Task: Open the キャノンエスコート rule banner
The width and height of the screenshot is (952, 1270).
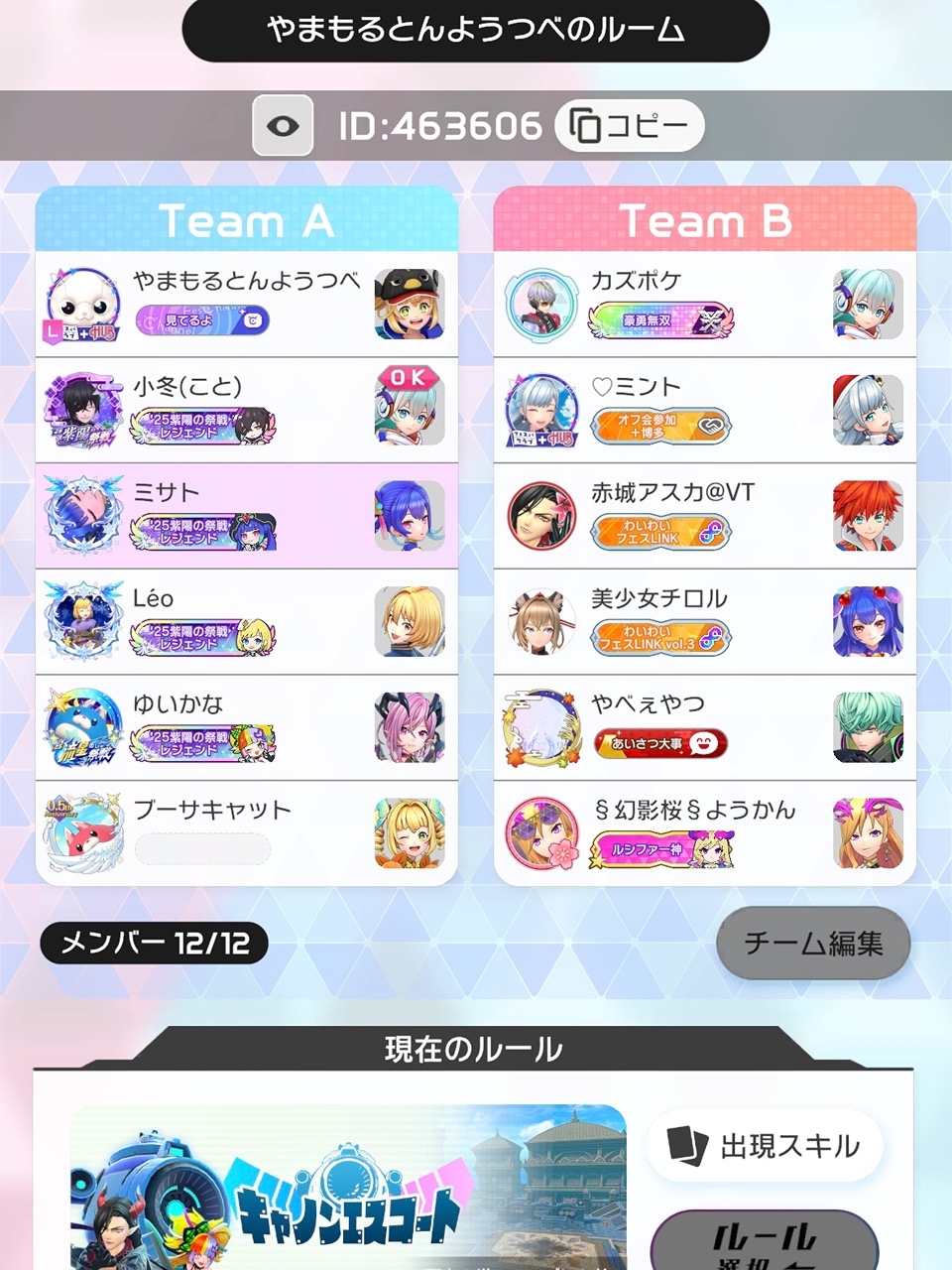Action: coord(347,1191)
